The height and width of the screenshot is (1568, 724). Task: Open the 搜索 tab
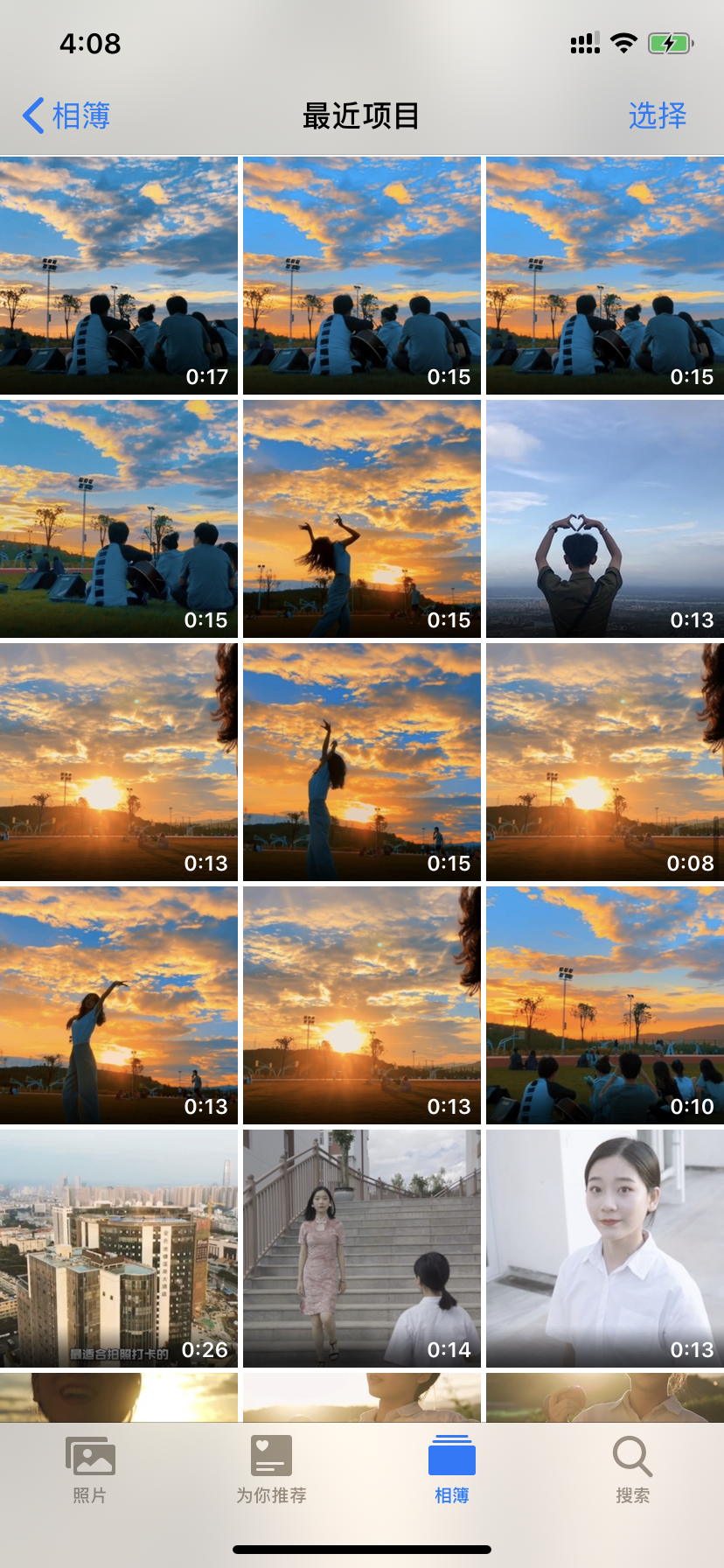point(632,1470)
